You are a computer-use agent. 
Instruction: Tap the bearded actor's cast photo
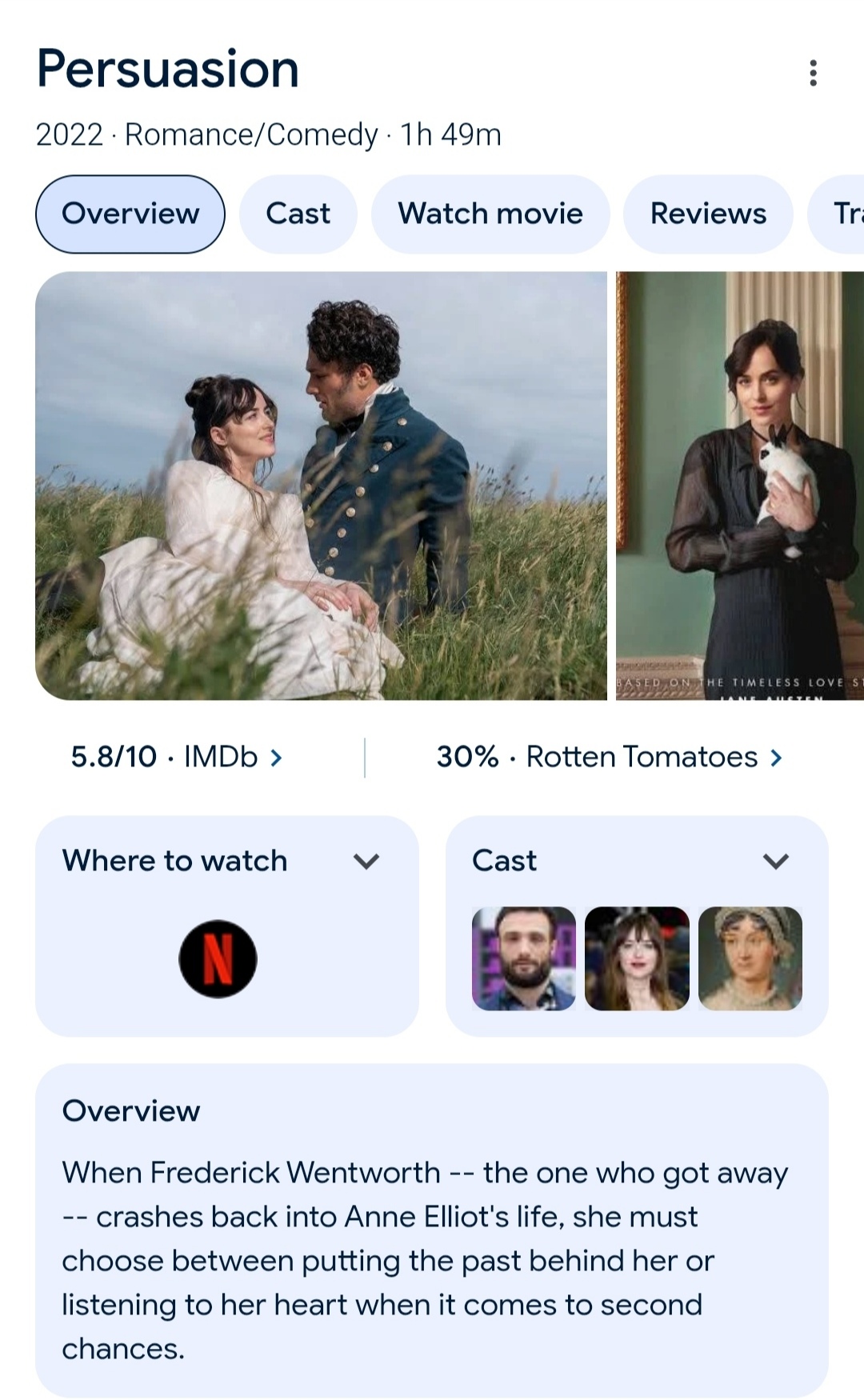(x=524, y=958)
